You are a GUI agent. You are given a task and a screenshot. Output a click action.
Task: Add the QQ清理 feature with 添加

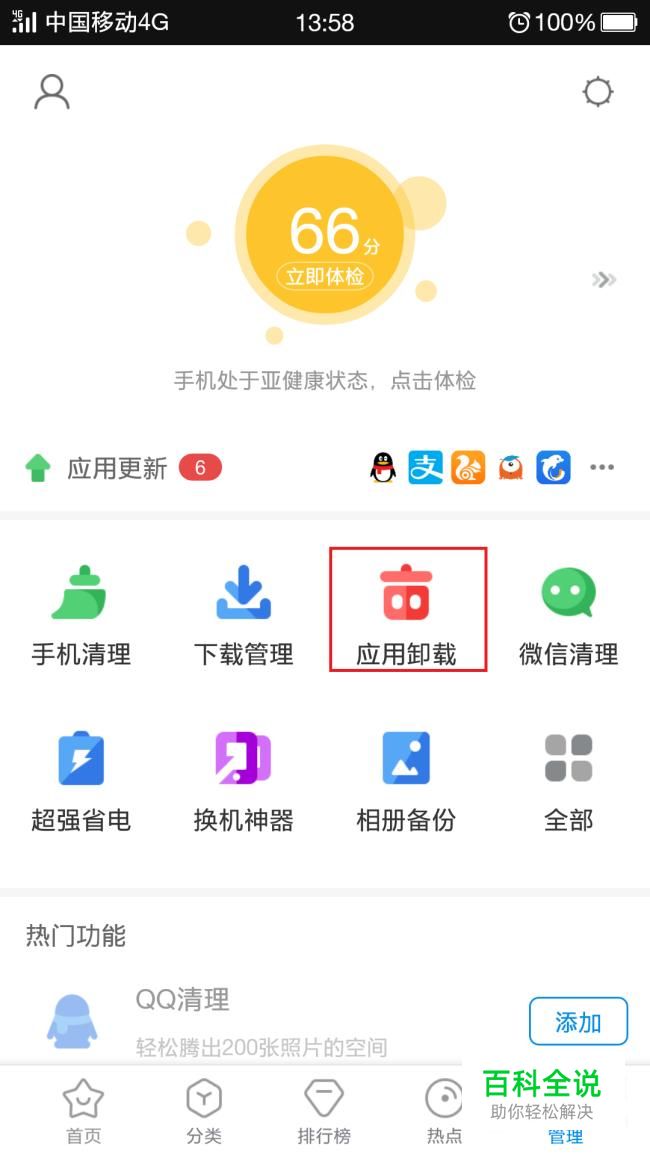[x=579, y=1021]
